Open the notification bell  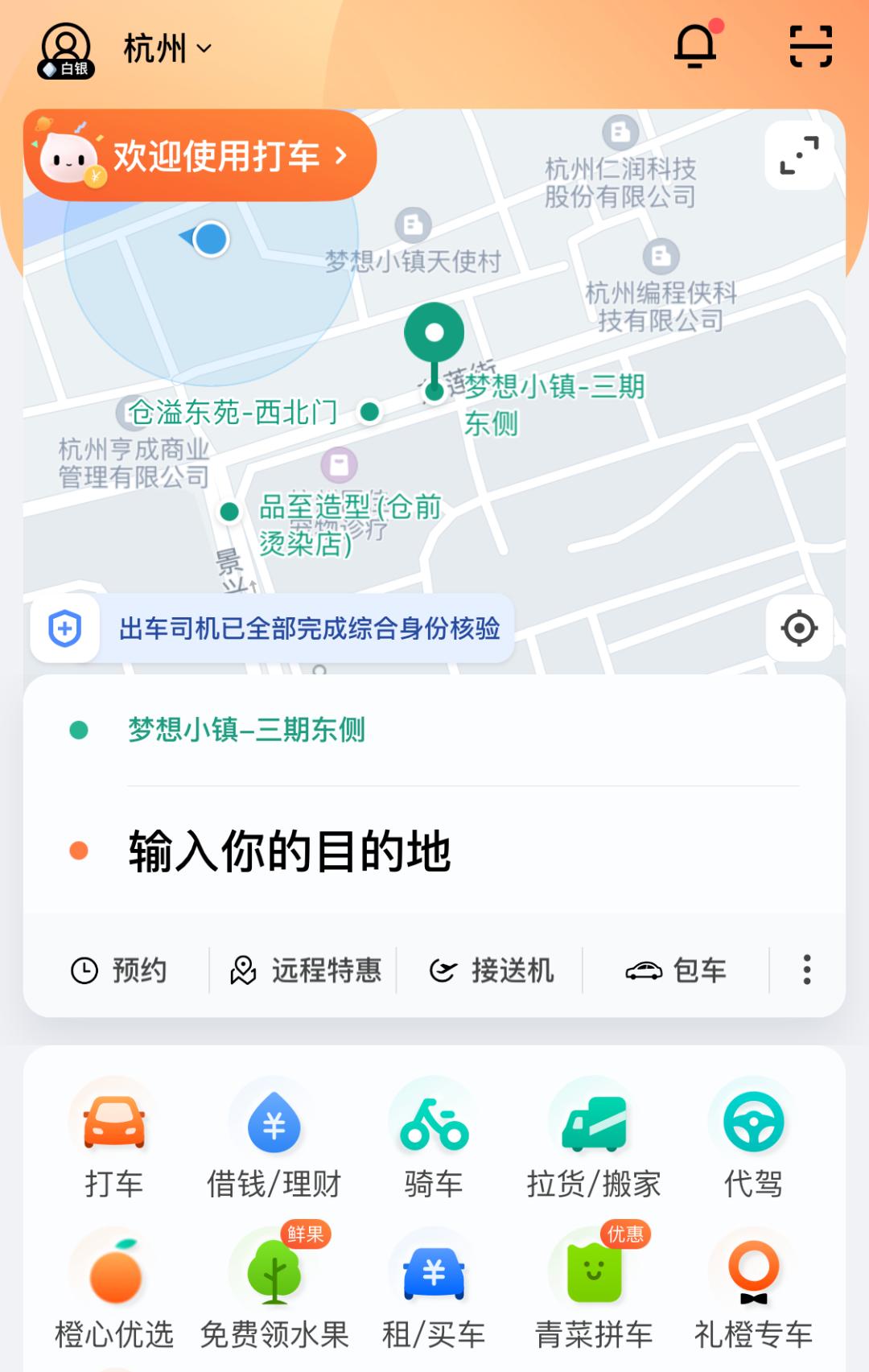point(697,46)
